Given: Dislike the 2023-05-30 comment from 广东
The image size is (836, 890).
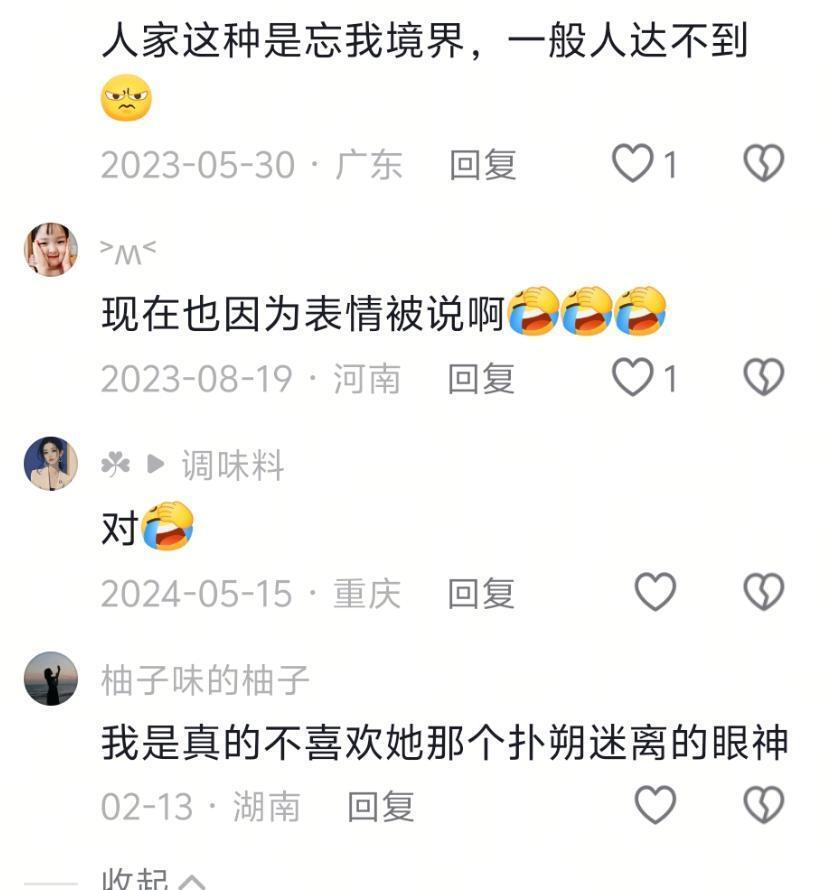Looking at the screenshot, I should point(764,164).
